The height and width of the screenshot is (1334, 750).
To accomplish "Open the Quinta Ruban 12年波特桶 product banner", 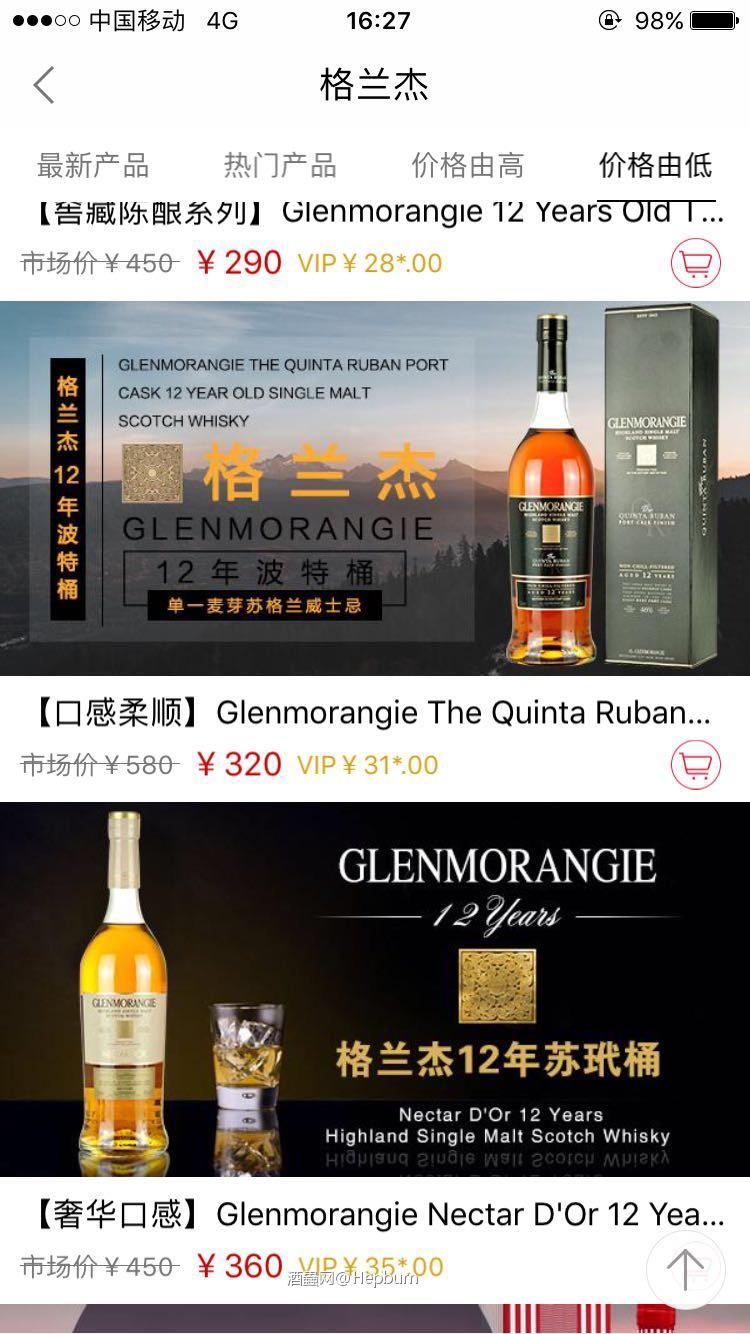I will 375,488.
